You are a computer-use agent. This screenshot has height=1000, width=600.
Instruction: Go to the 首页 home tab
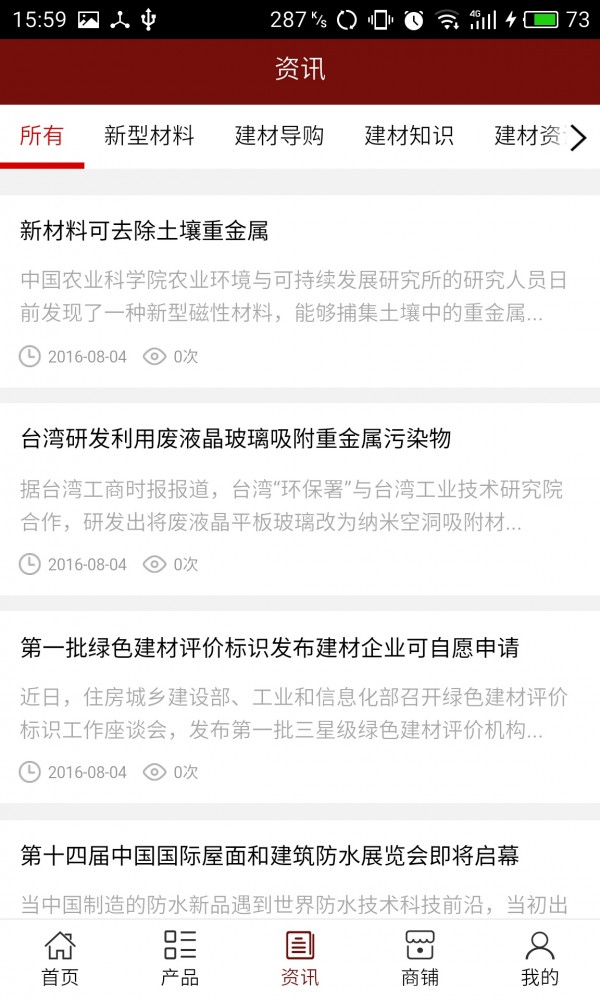60,958
